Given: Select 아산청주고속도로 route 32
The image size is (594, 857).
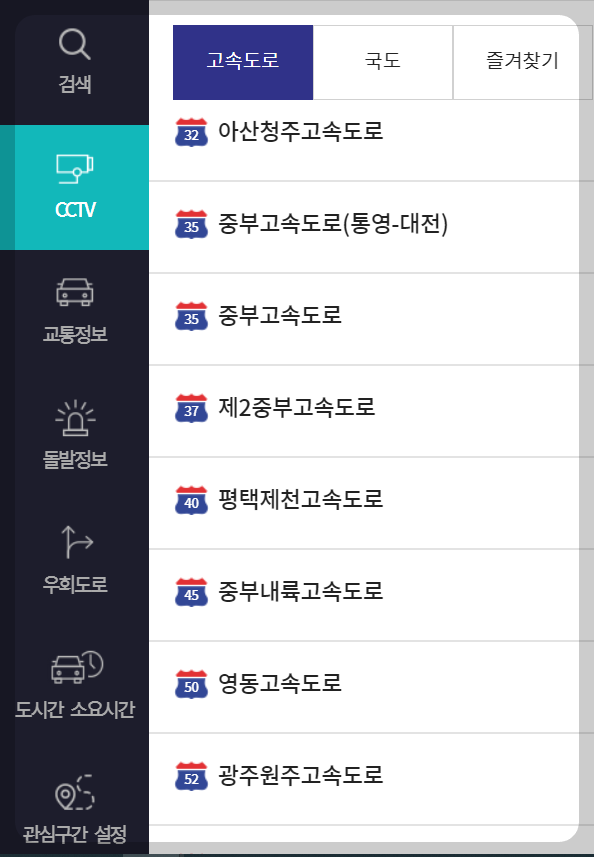Looking at the screenshot, I should pos(364,140).
